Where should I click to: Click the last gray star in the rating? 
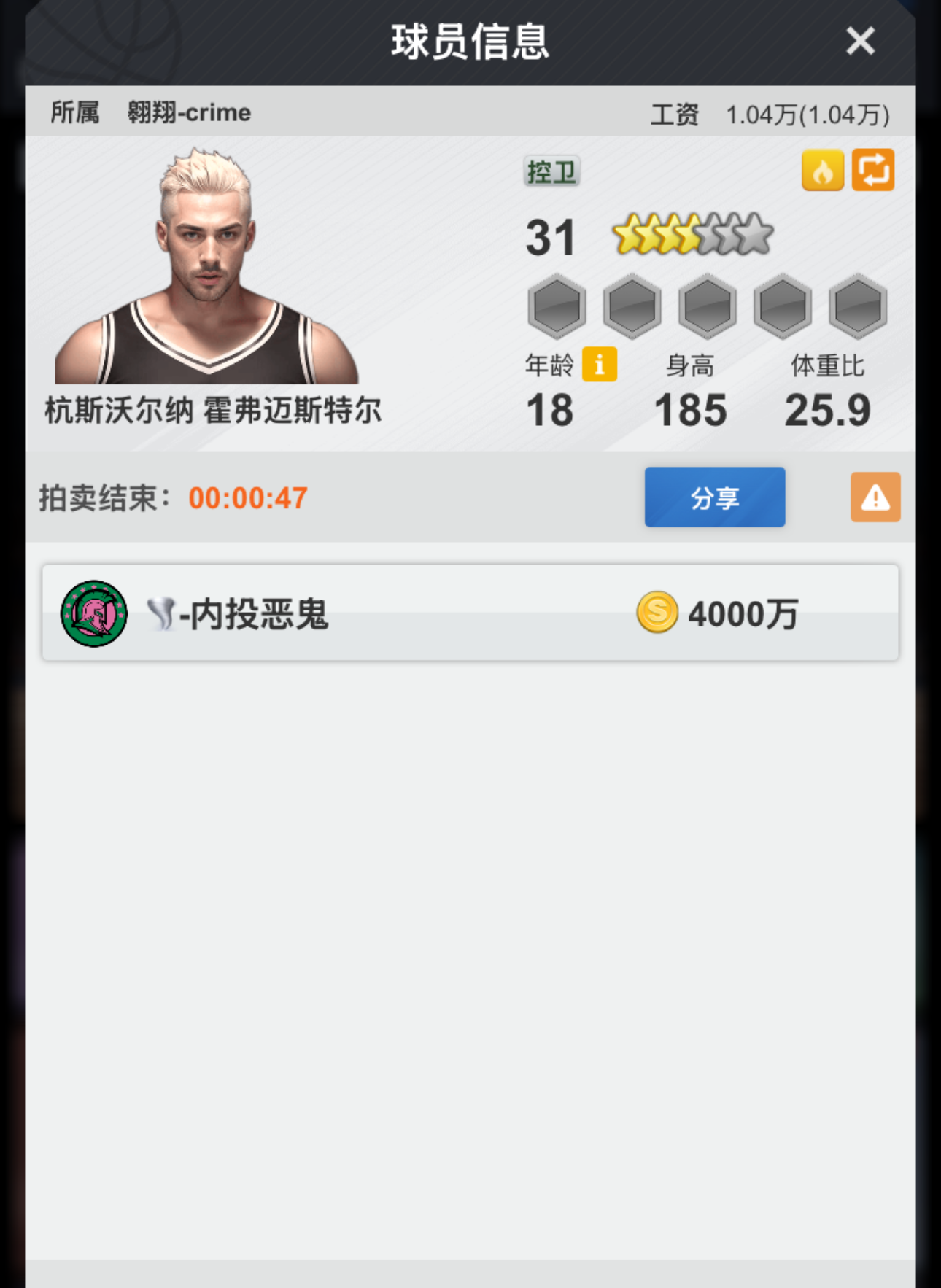coord(755,233)
